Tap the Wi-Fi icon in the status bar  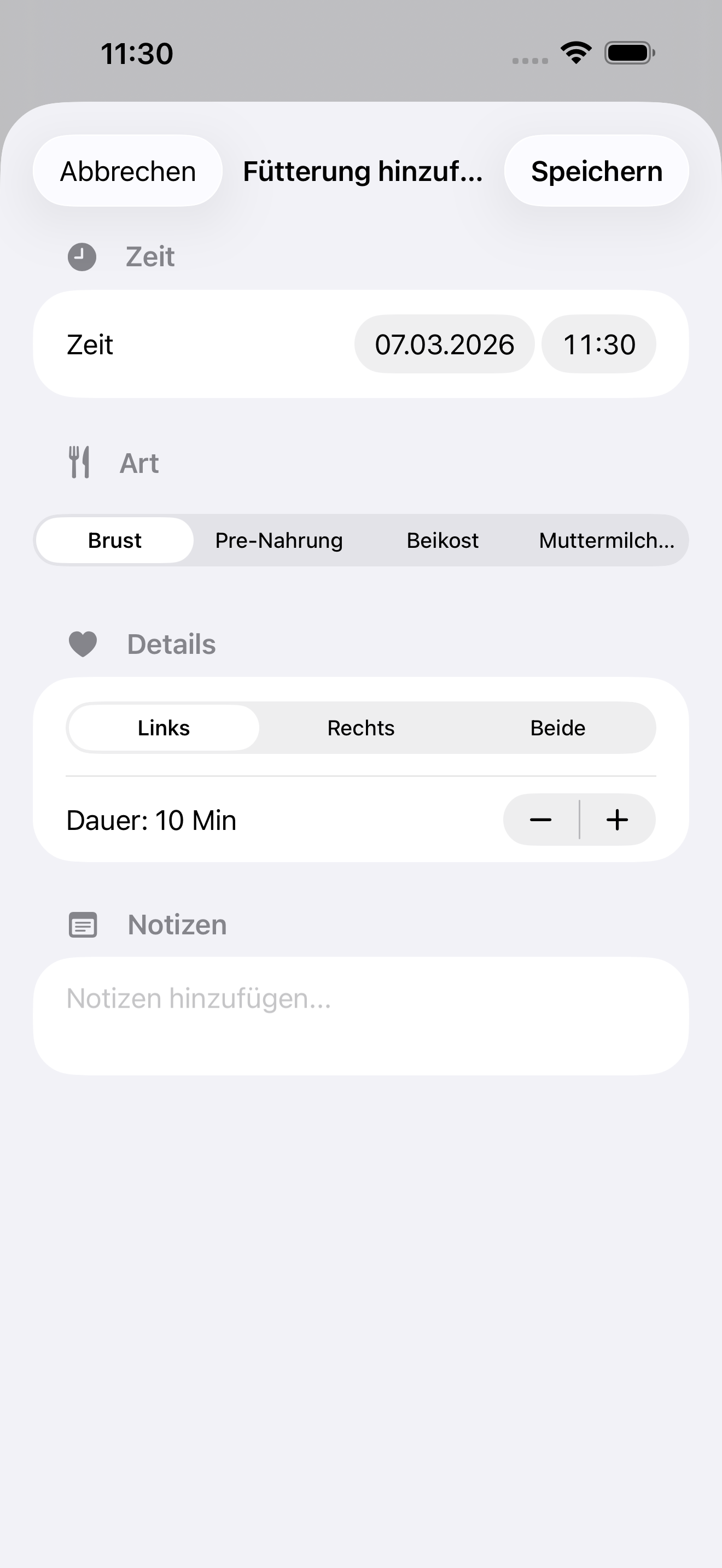click(x=574, y=53)
